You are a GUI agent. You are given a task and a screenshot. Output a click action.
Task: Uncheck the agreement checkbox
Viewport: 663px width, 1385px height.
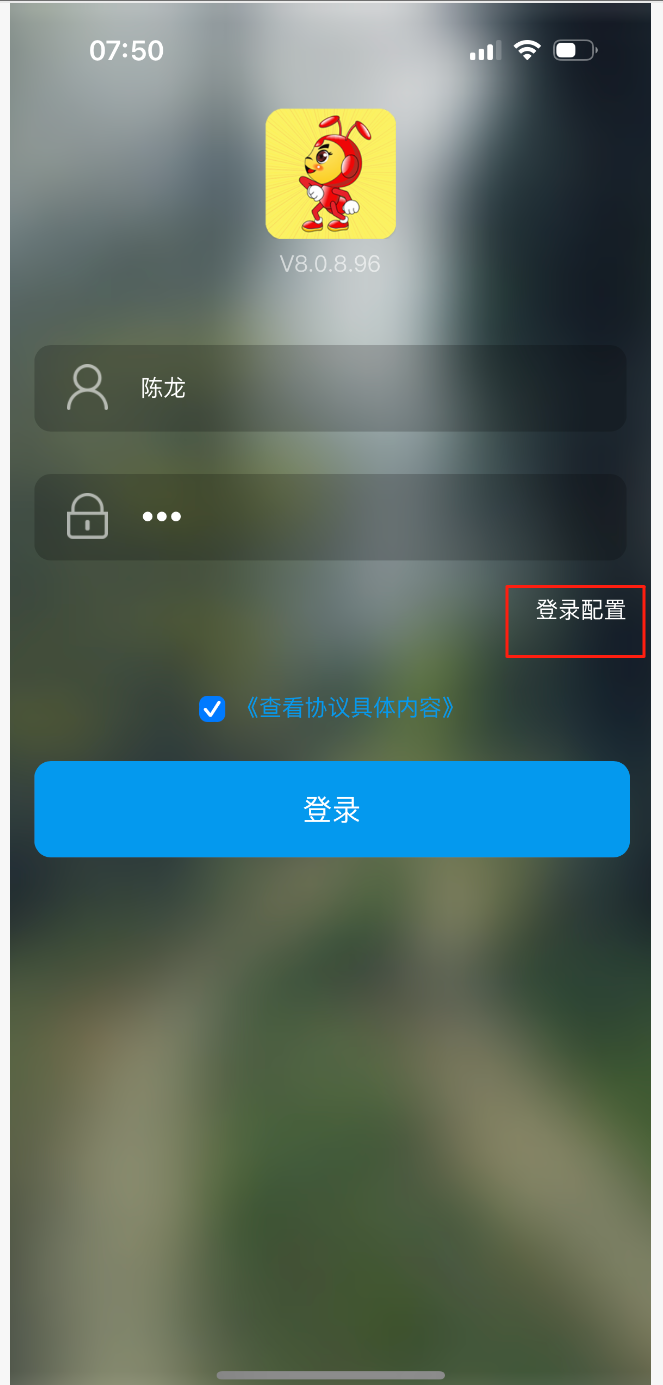tap(212, 709)
